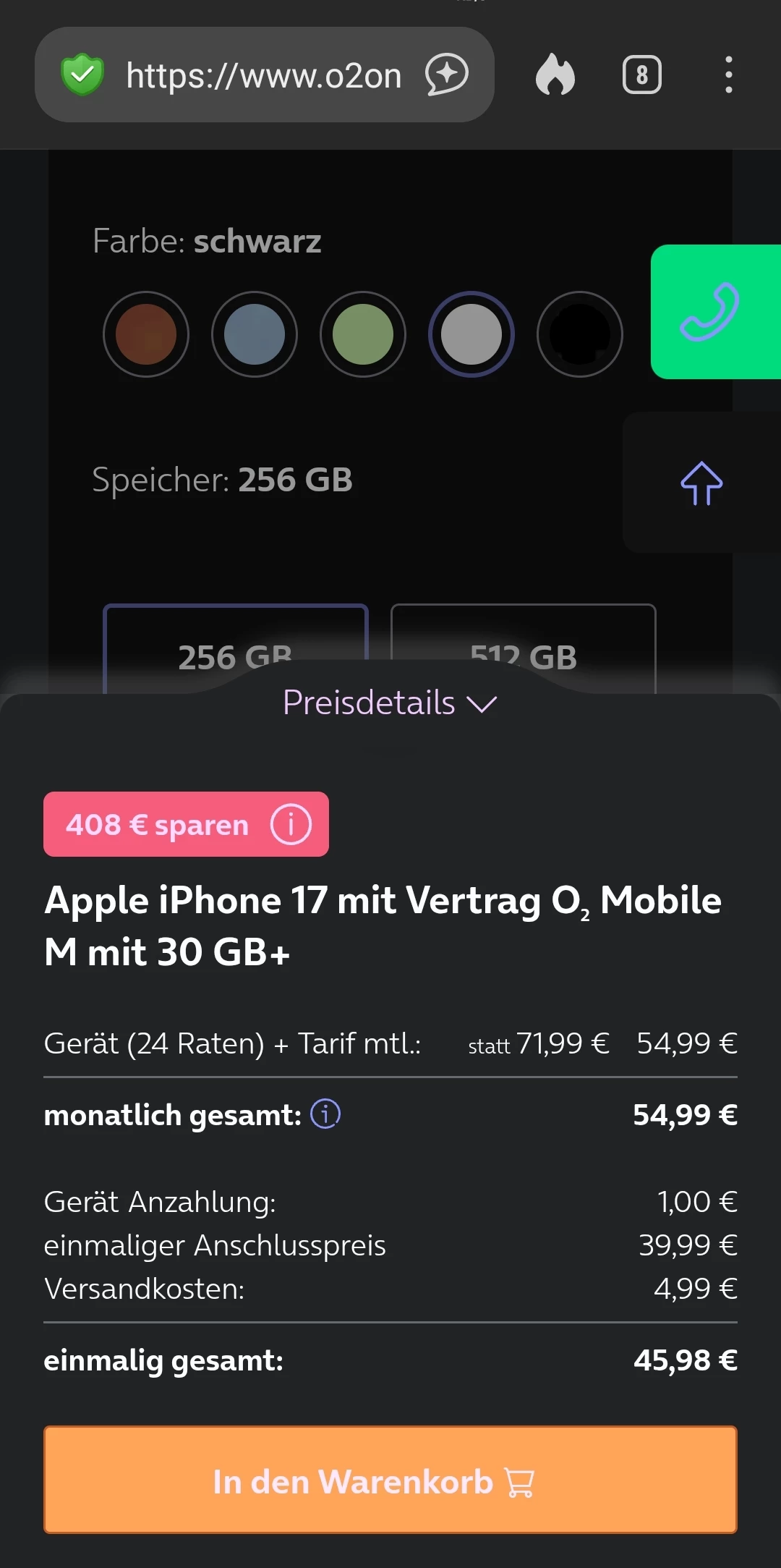Show info for 408 € sparen badge
This screenshot has width=781, height=1568.
point(291,824)
